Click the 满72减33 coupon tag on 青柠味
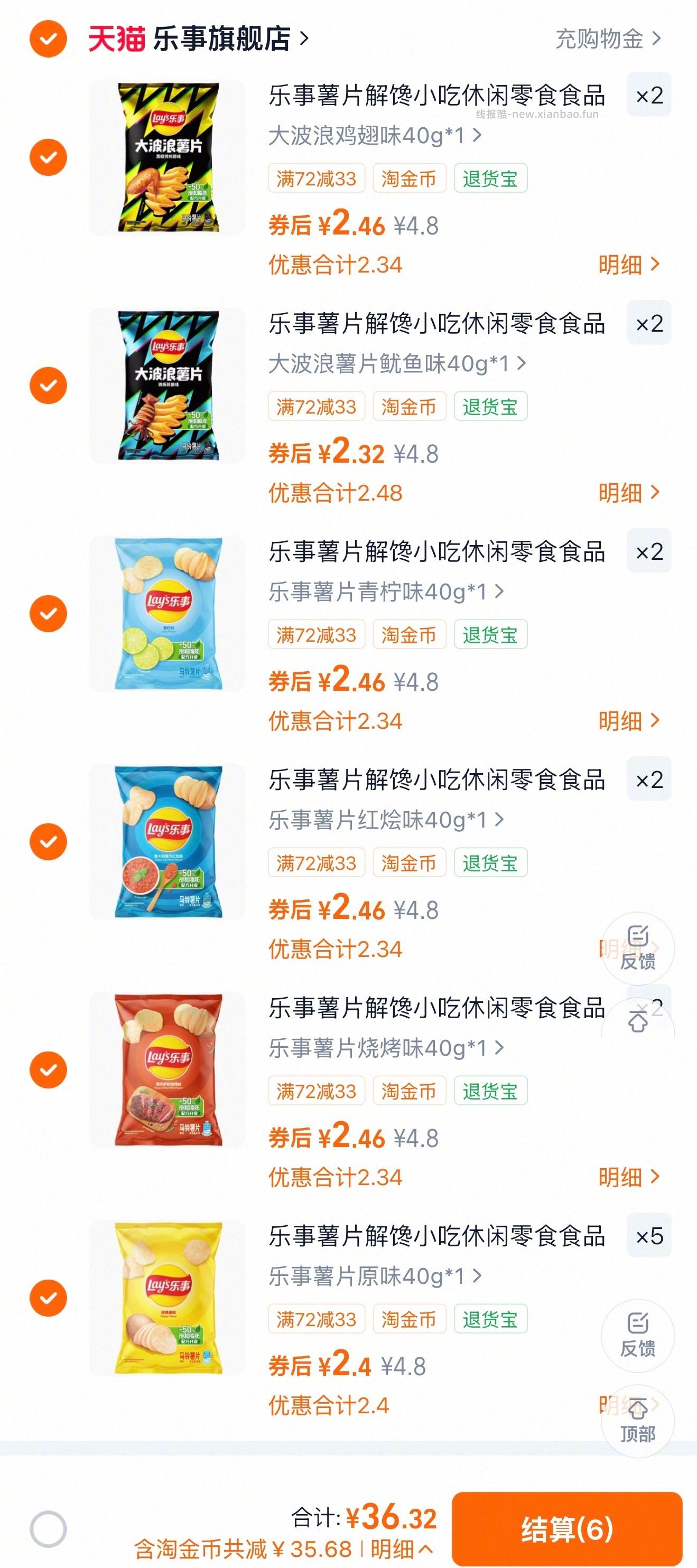This screenshot has height=1568, width=697. point(316,635)
